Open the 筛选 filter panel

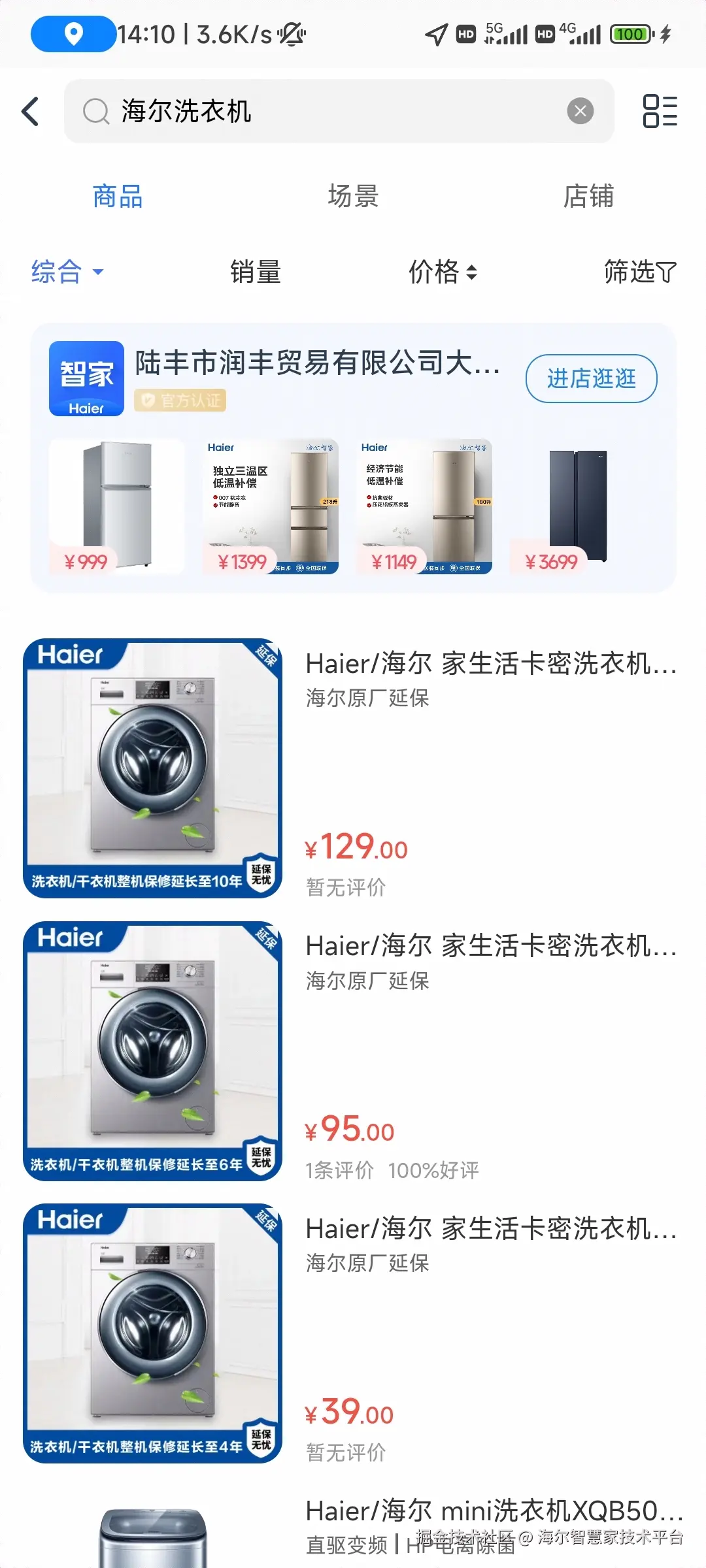point(639,272)
